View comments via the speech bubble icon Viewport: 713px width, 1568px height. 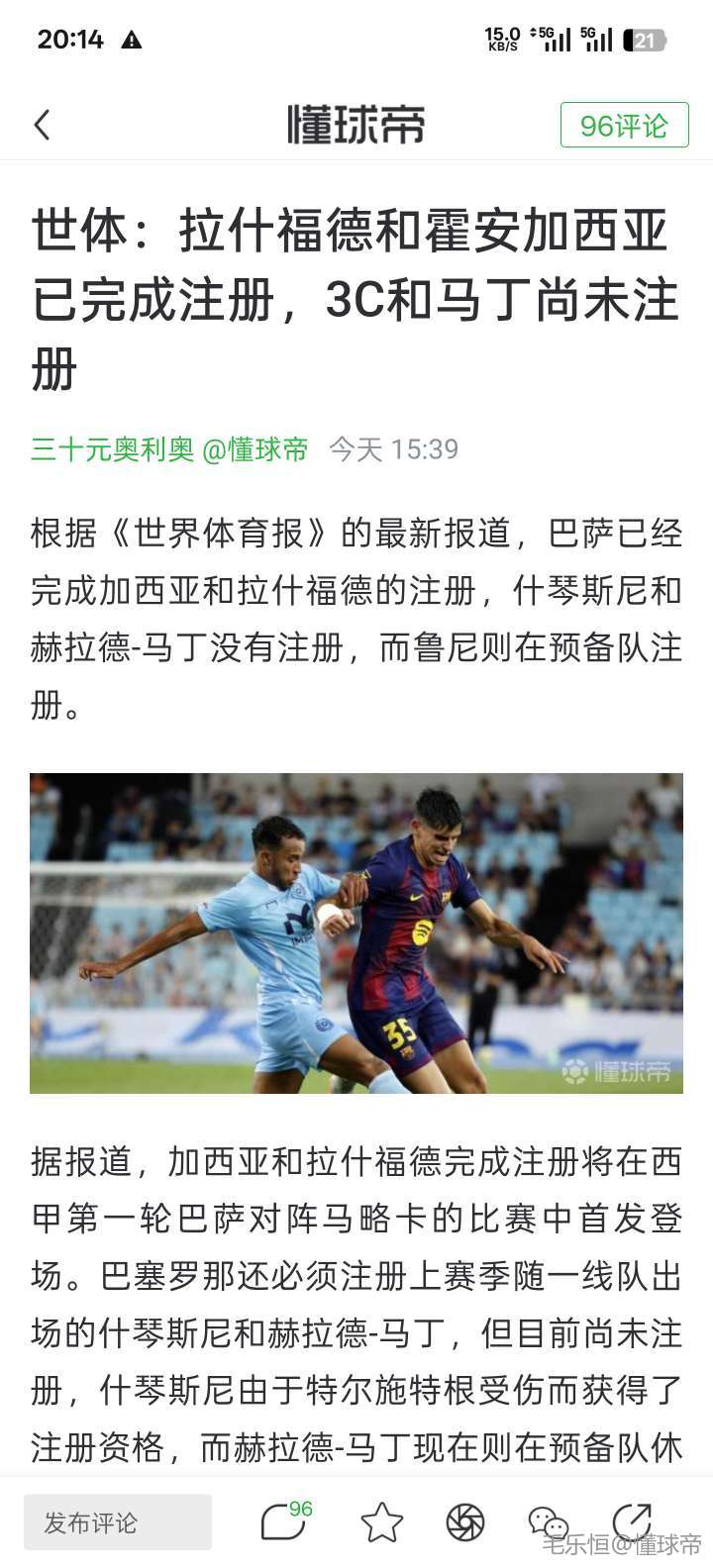(285, 1521)
